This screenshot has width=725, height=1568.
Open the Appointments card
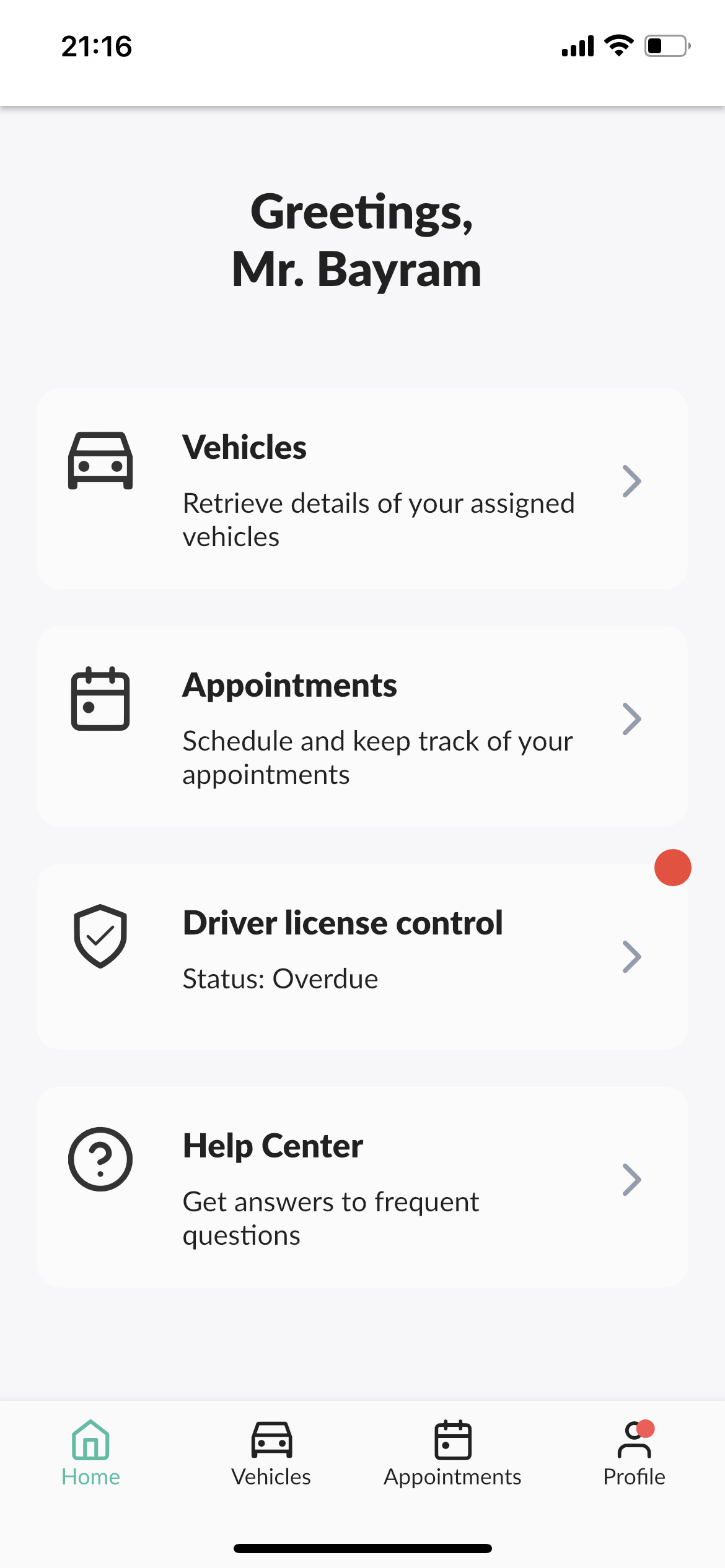362,726
